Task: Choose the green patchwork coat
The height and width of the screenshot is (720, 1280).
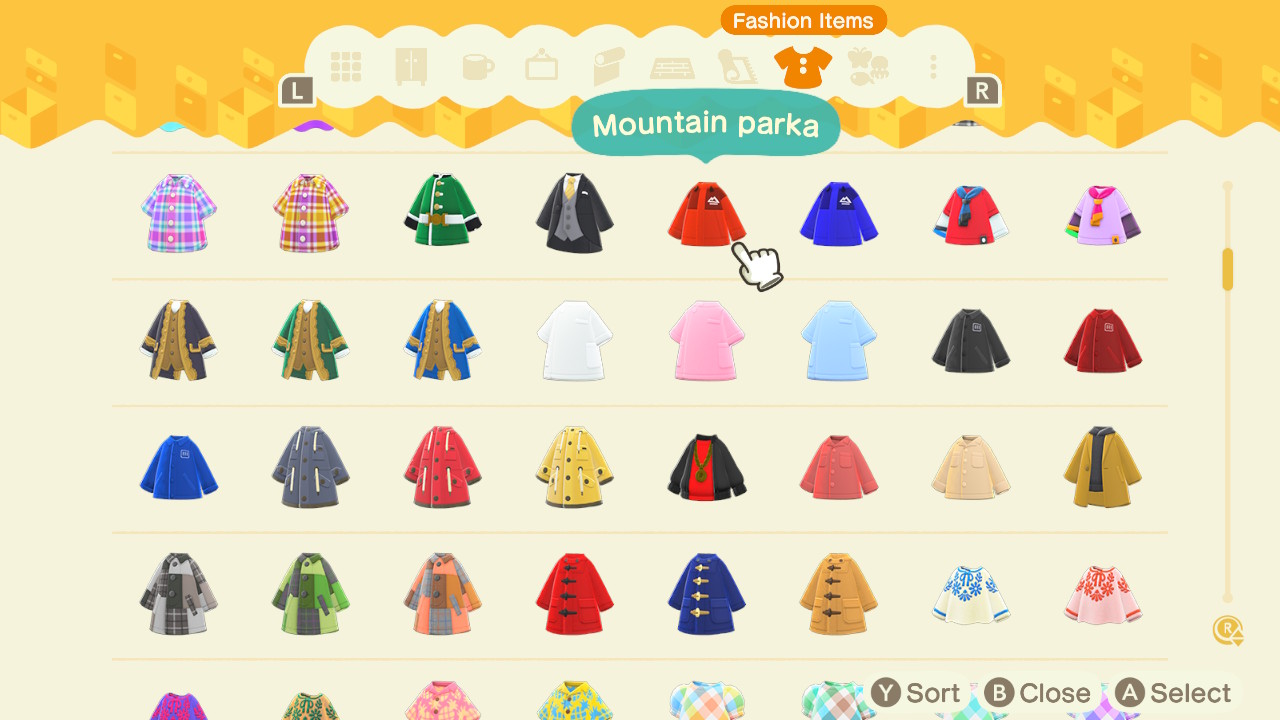Action: [x=310, y=593]
